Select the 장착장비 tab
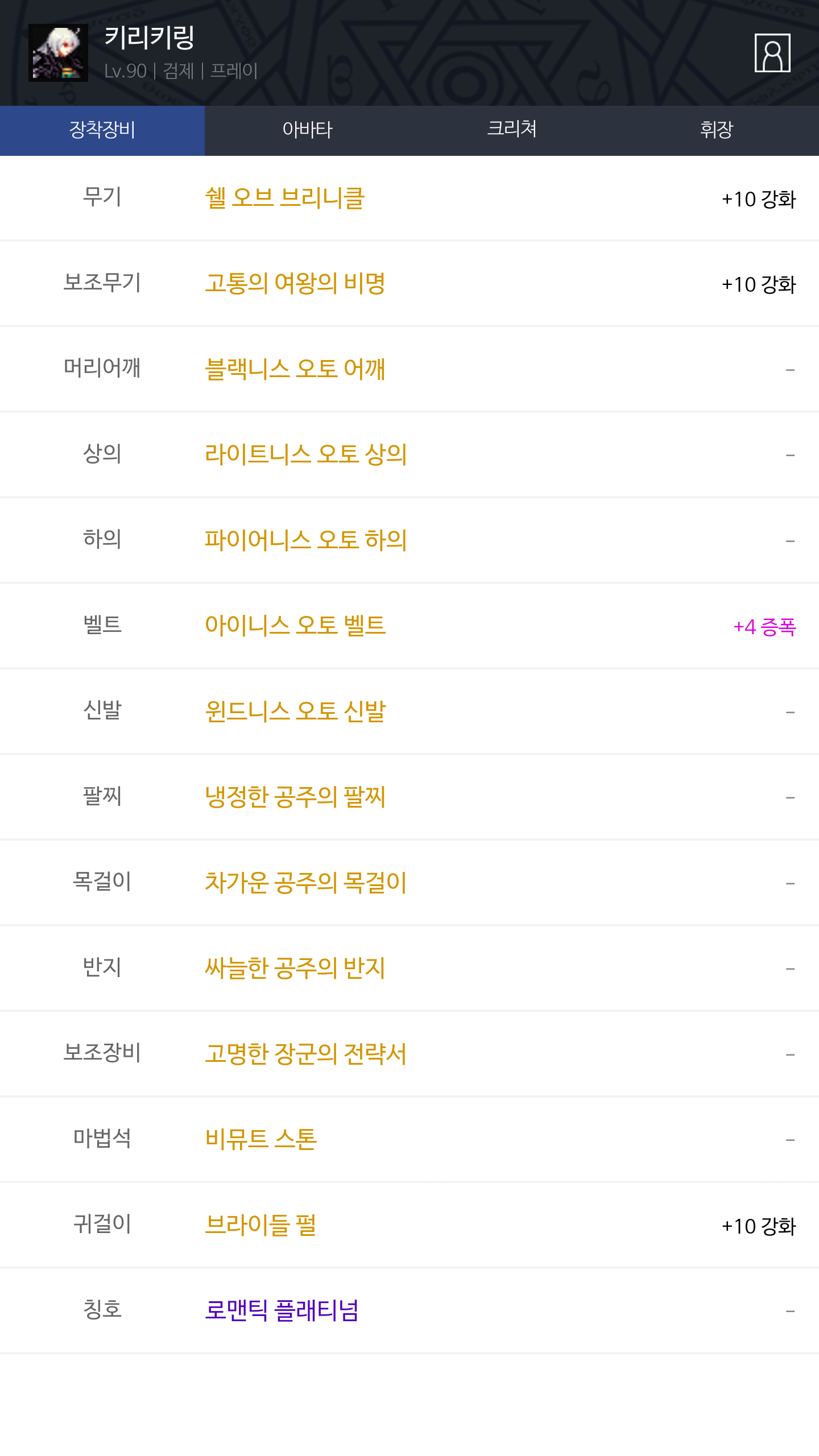 (x=102, y=130)
